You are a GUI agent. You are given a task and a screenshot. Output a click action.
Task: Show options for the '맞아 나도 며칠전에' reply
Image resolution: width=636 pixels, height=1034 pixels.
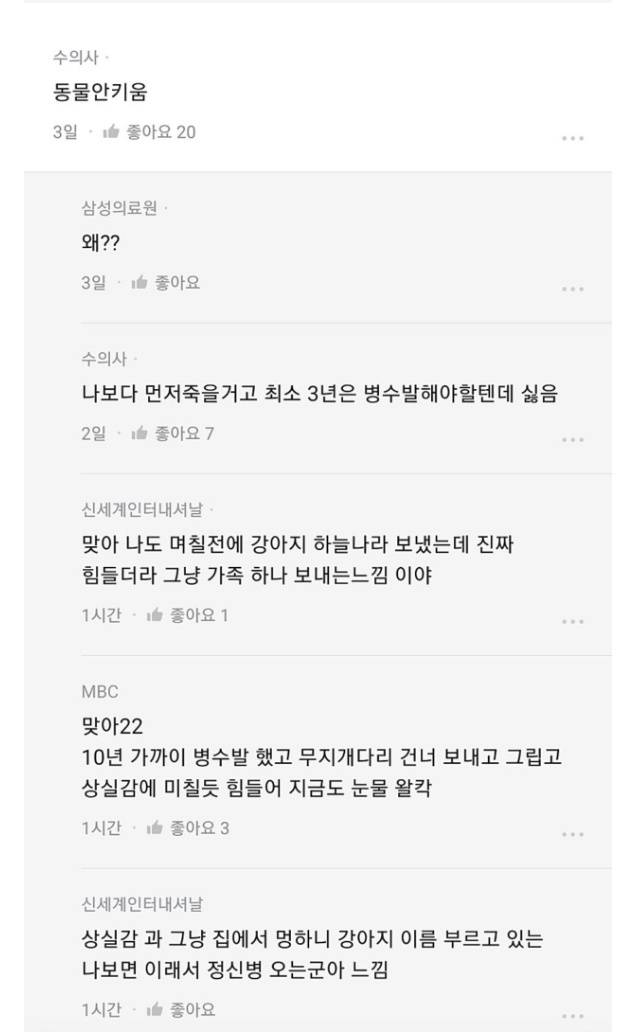click(572, 619)
